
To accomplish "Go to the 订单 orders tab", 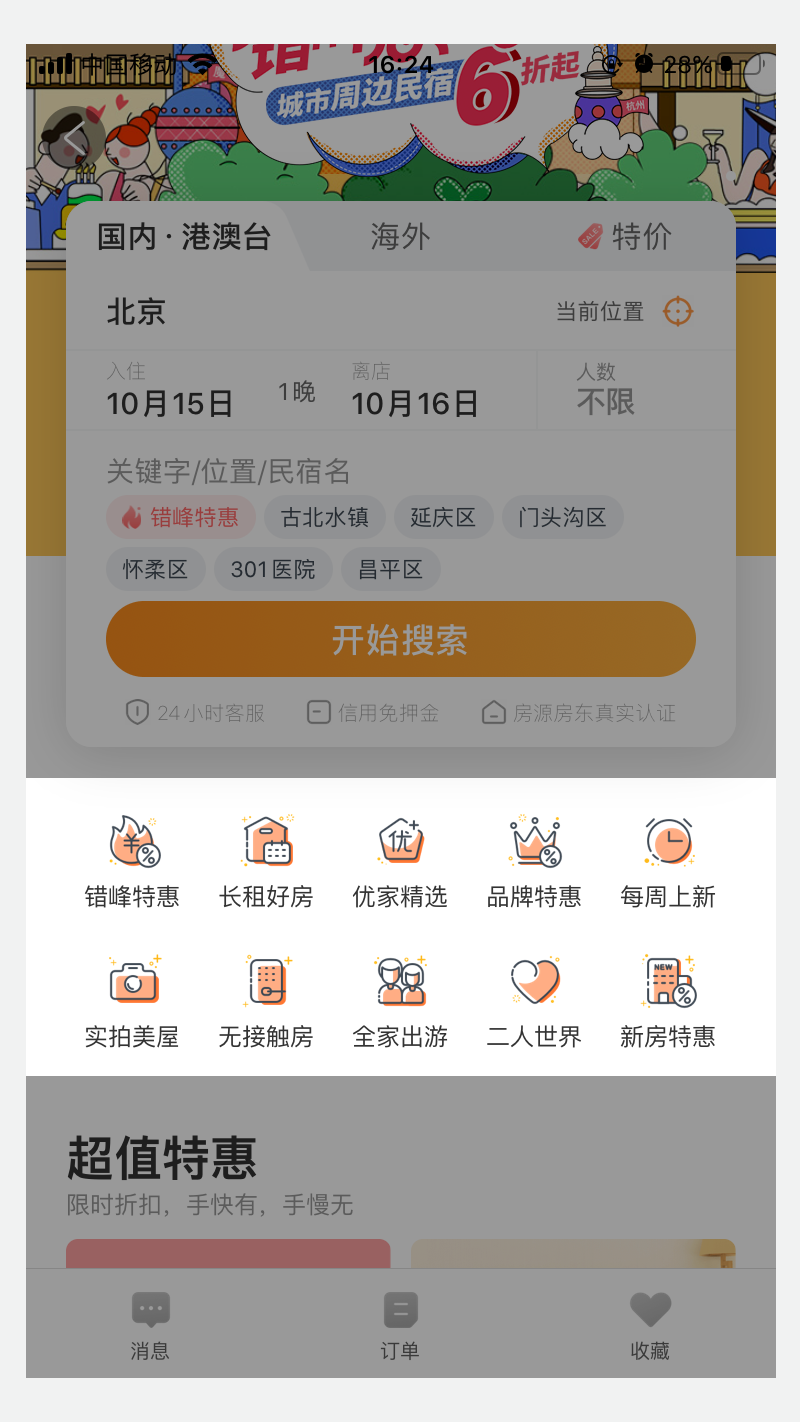I will (x=400, y=1324).
